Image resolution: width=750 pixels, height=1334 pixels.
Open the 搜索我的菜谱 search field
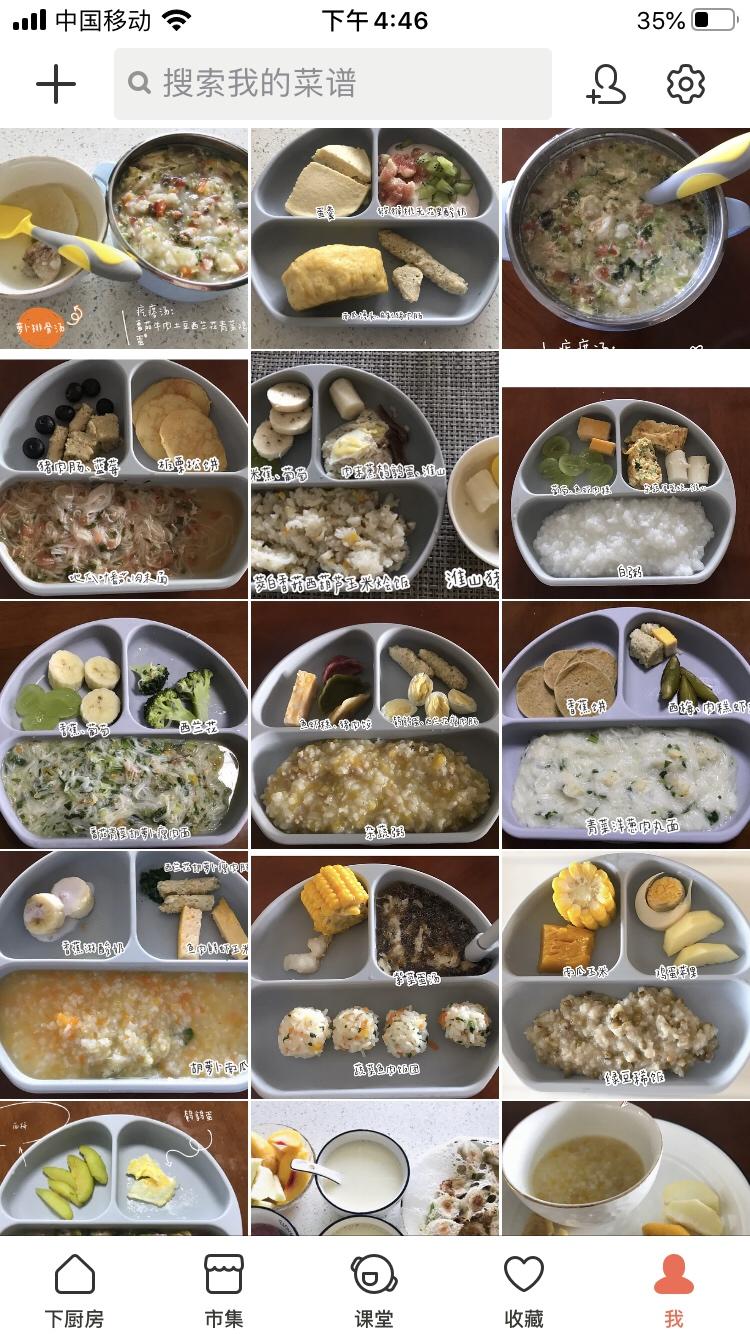pos(332,84)
